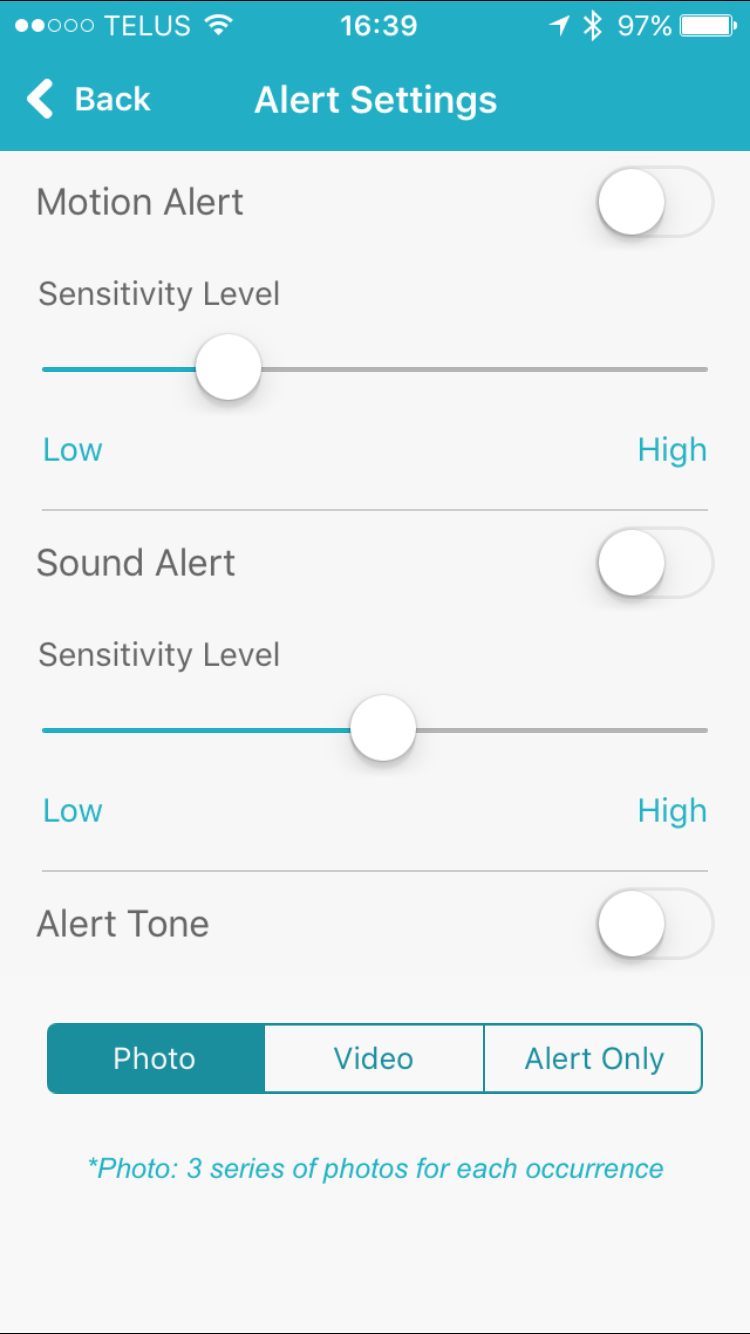The image size is (750, 1334).
Task: Select the Photo segment
Action: tap(156, 1058)
